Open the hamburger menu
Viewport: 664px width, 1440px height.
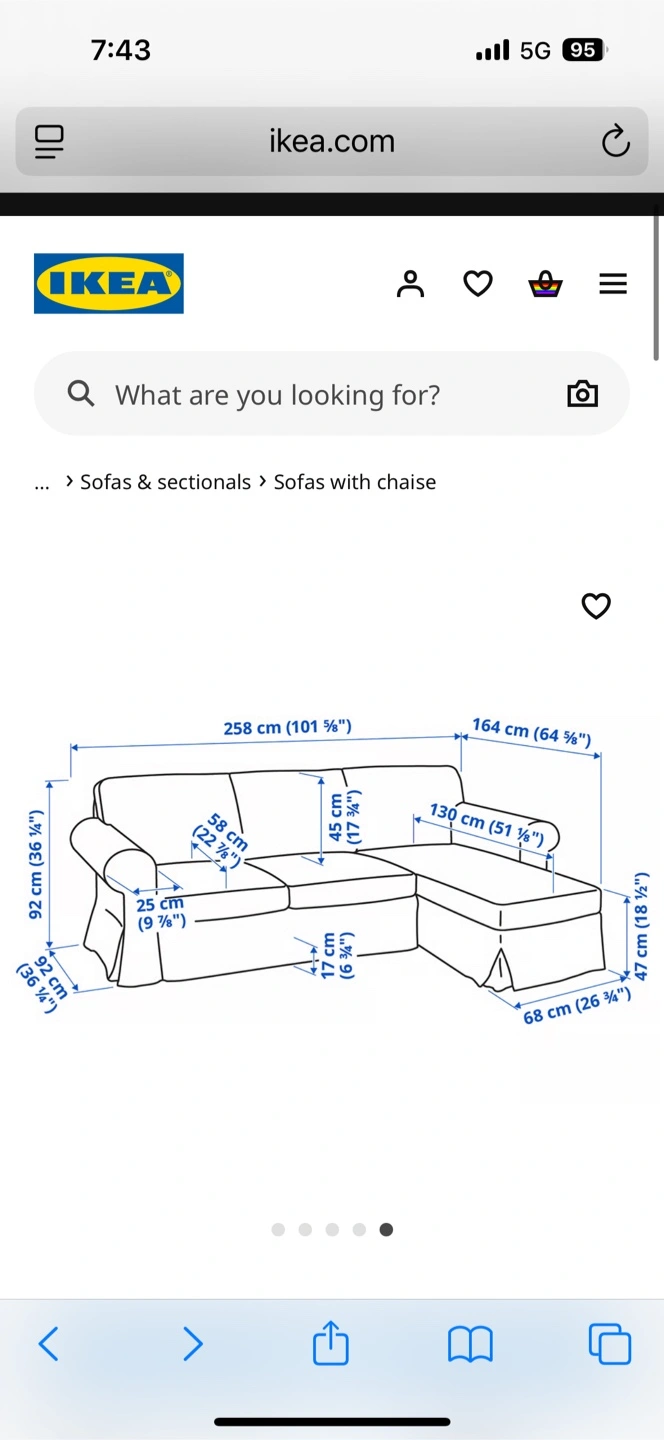613,284
